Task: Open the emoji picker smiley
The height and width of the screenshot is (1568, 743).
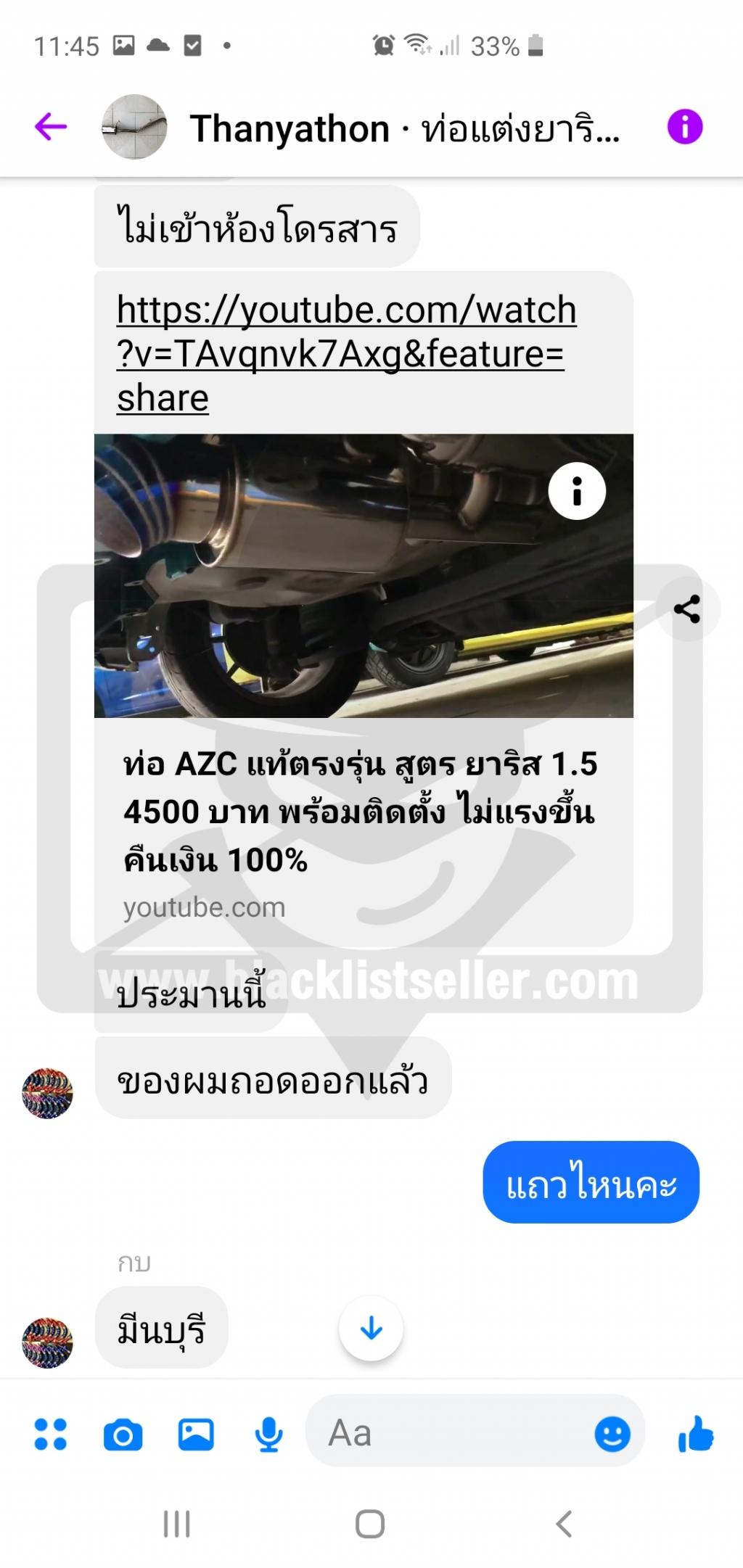Action: [x=612, y=1434]
